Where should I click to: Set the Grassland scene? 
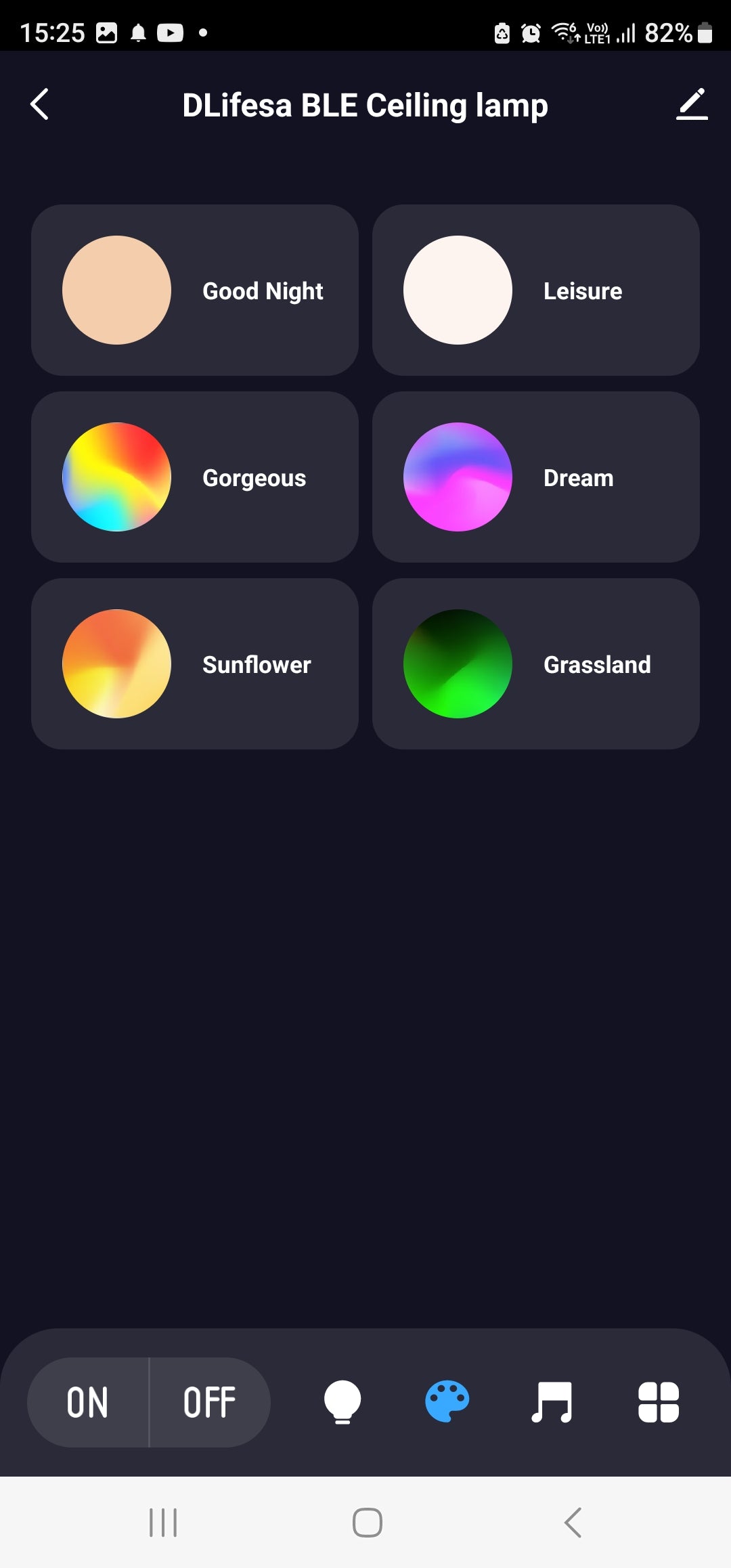pos(535,664)
